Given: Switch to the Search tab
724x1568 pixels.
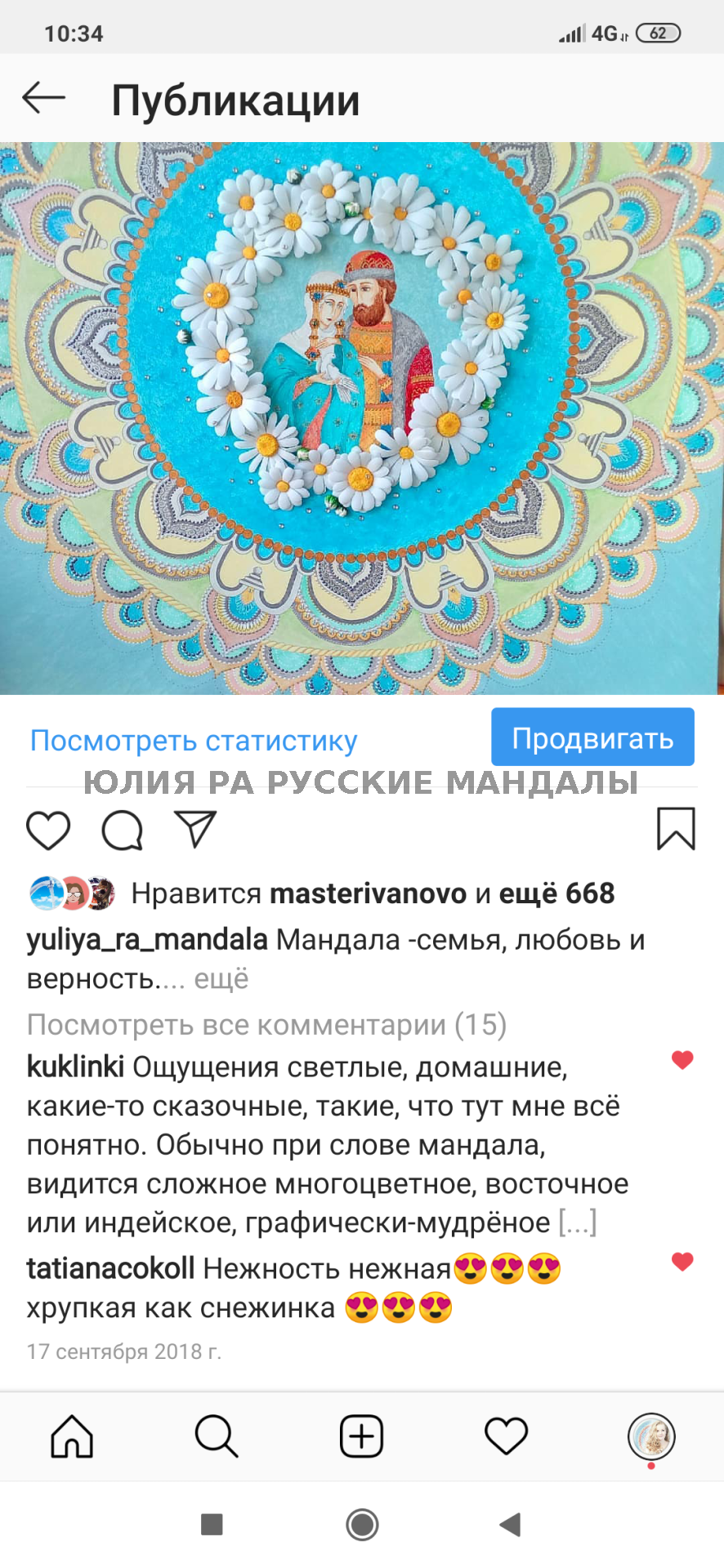Looking at the screenshot, I should pyautogui.click(x=217, y=1437).
